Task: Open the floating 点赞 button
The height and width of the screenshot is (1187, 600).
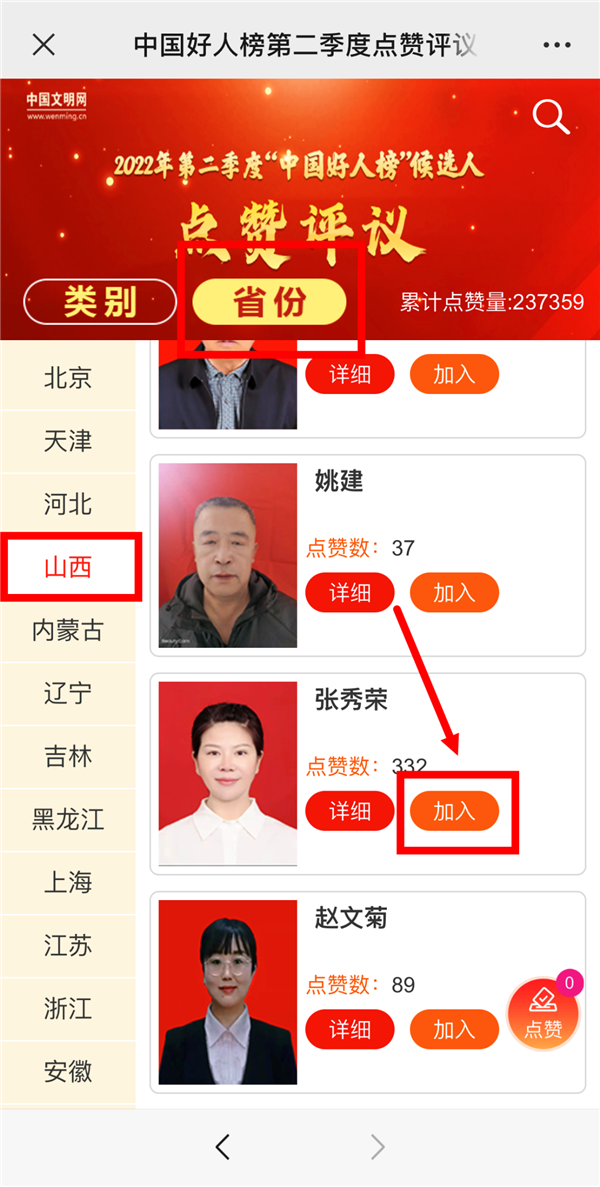Action: click(x=543, y=1013)
